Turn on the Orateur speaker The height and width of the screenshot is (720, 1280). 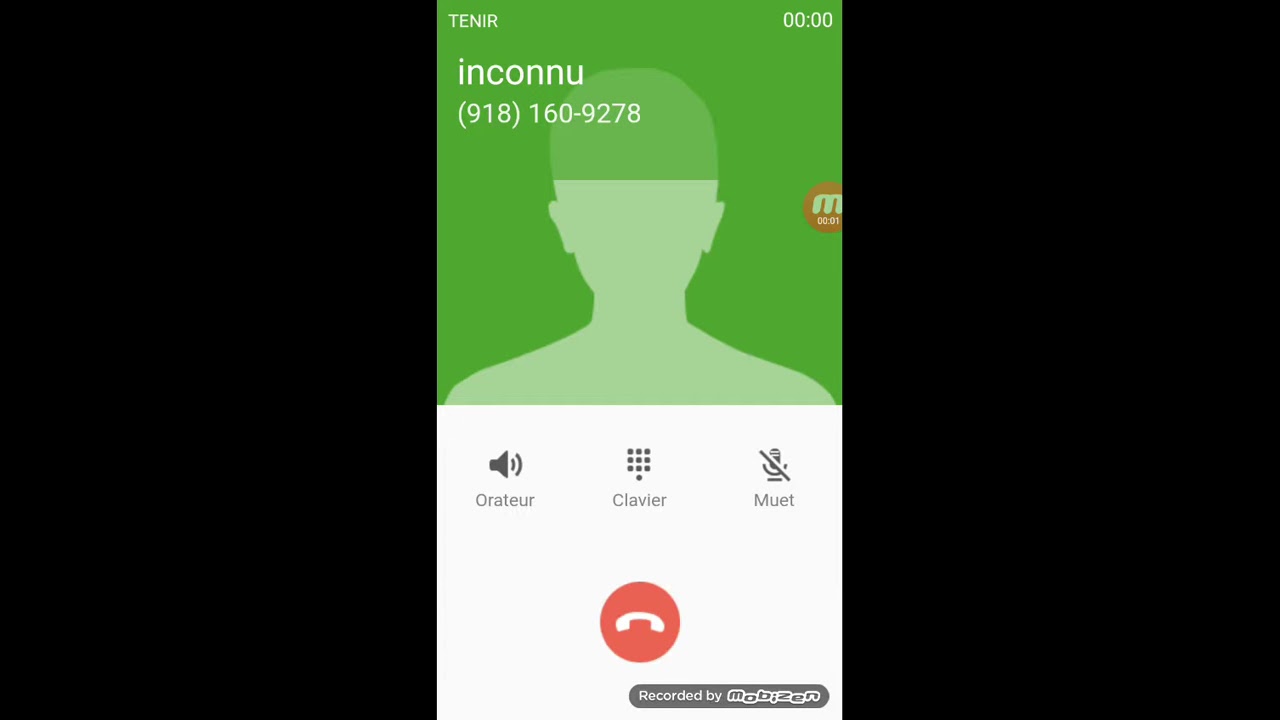point(505,479)
